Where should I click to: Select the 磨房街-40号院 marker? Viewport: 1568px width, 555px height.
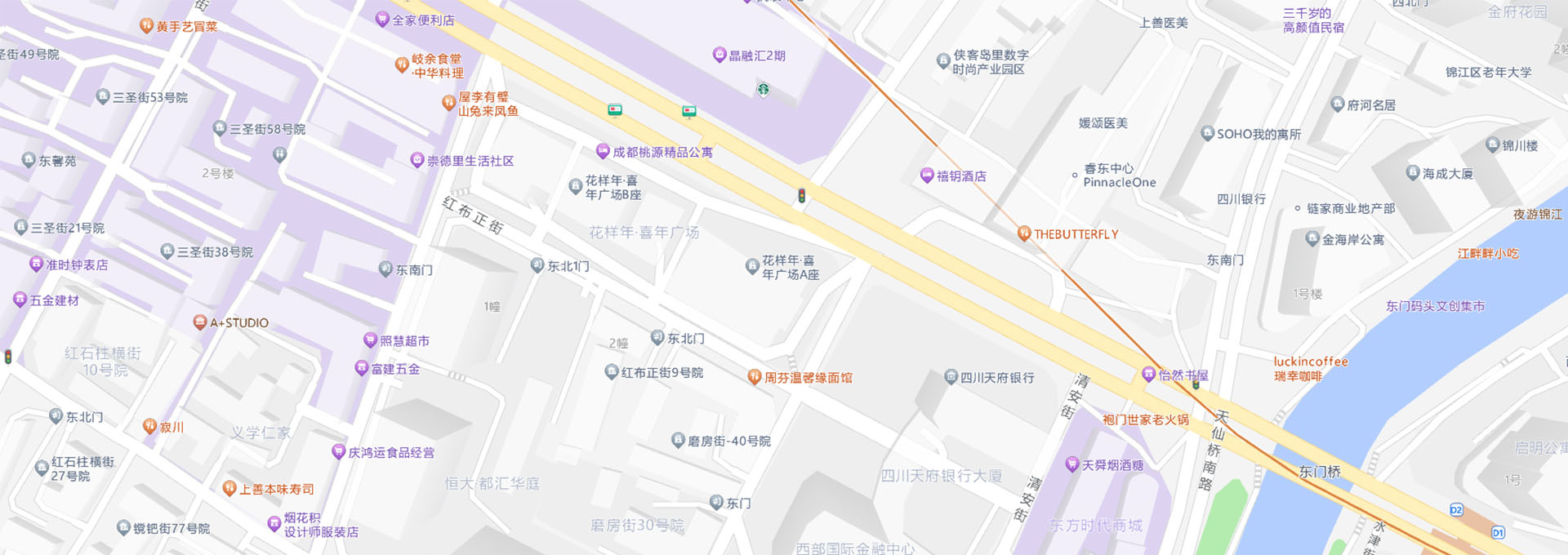[678, 441]
